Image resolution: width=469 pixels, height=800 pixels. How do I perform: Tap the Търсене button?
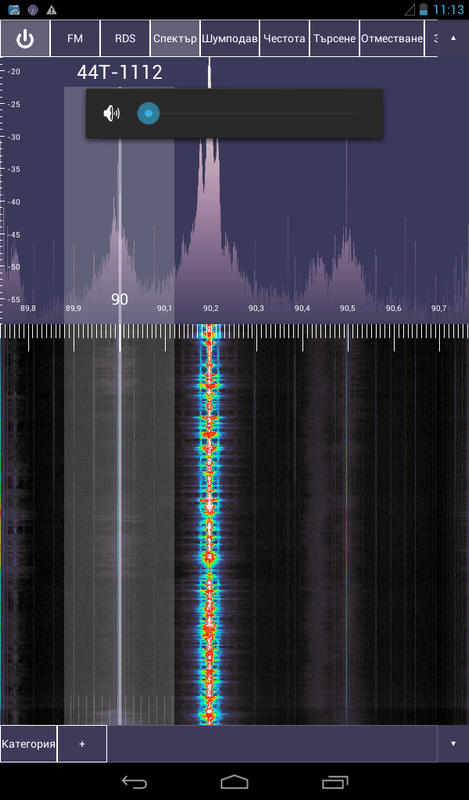[x=334, y=39]
